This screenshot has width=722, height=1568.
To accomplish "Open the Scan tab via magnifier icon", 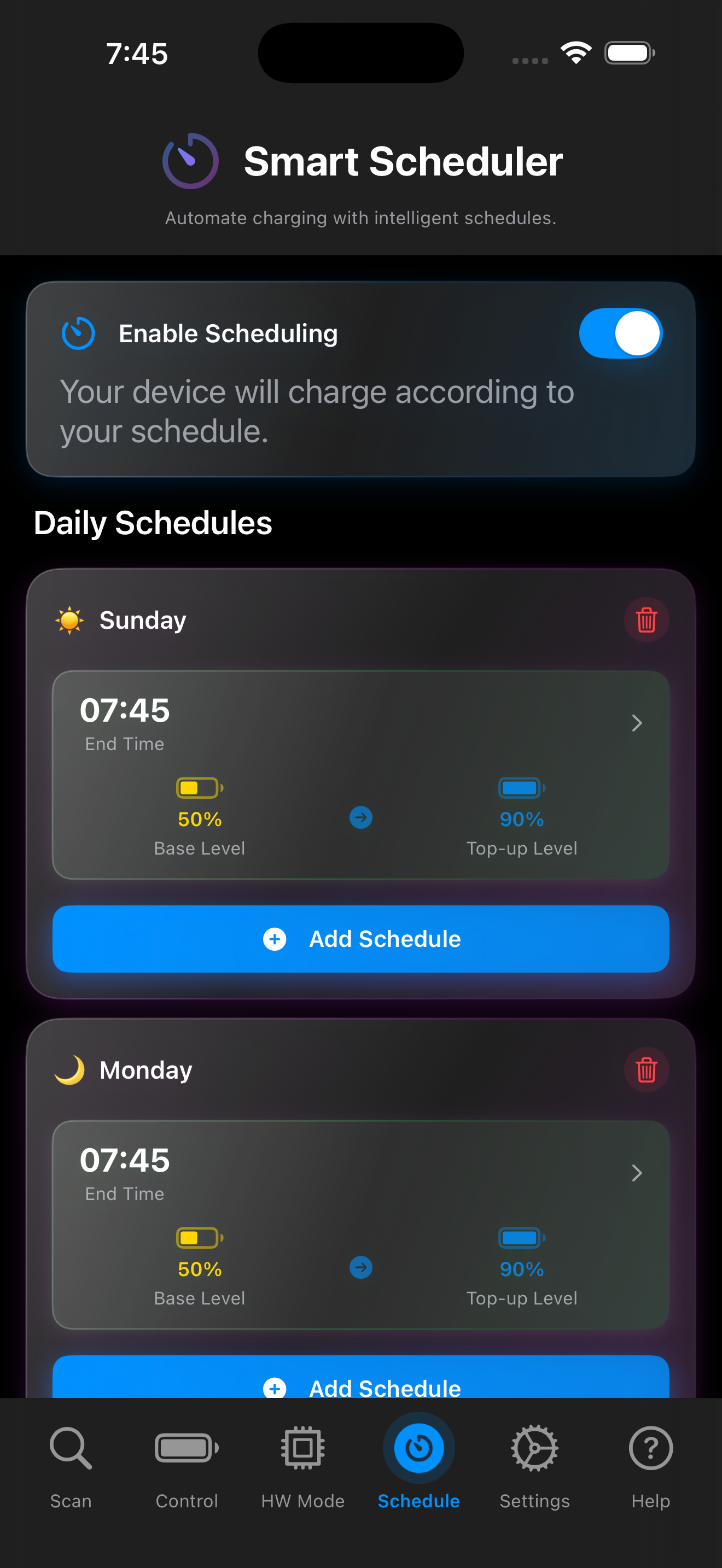I will coord(71,1448).
